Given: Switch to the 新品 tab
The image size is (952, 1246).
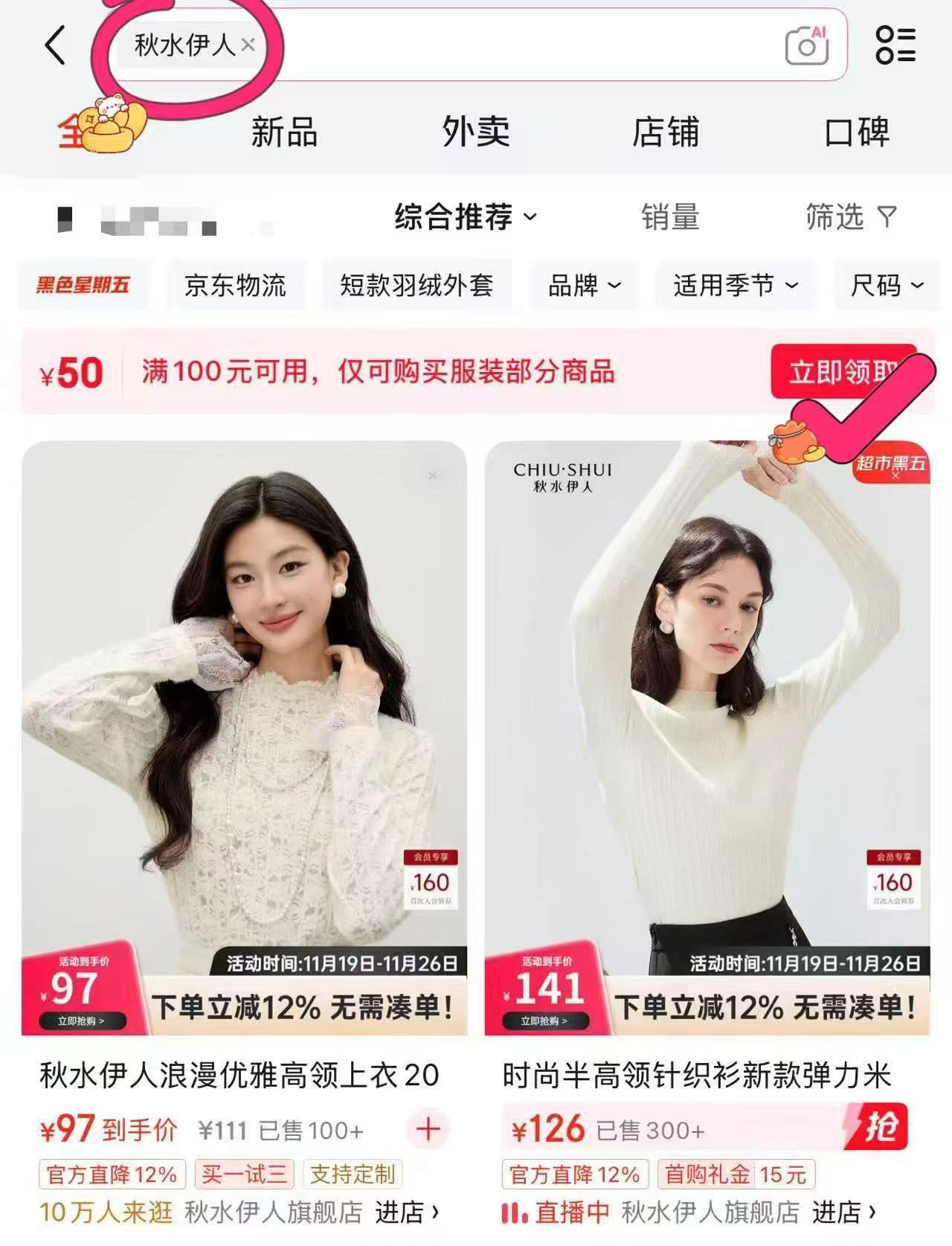Looking at the screenshot, I should coord(284,132).
